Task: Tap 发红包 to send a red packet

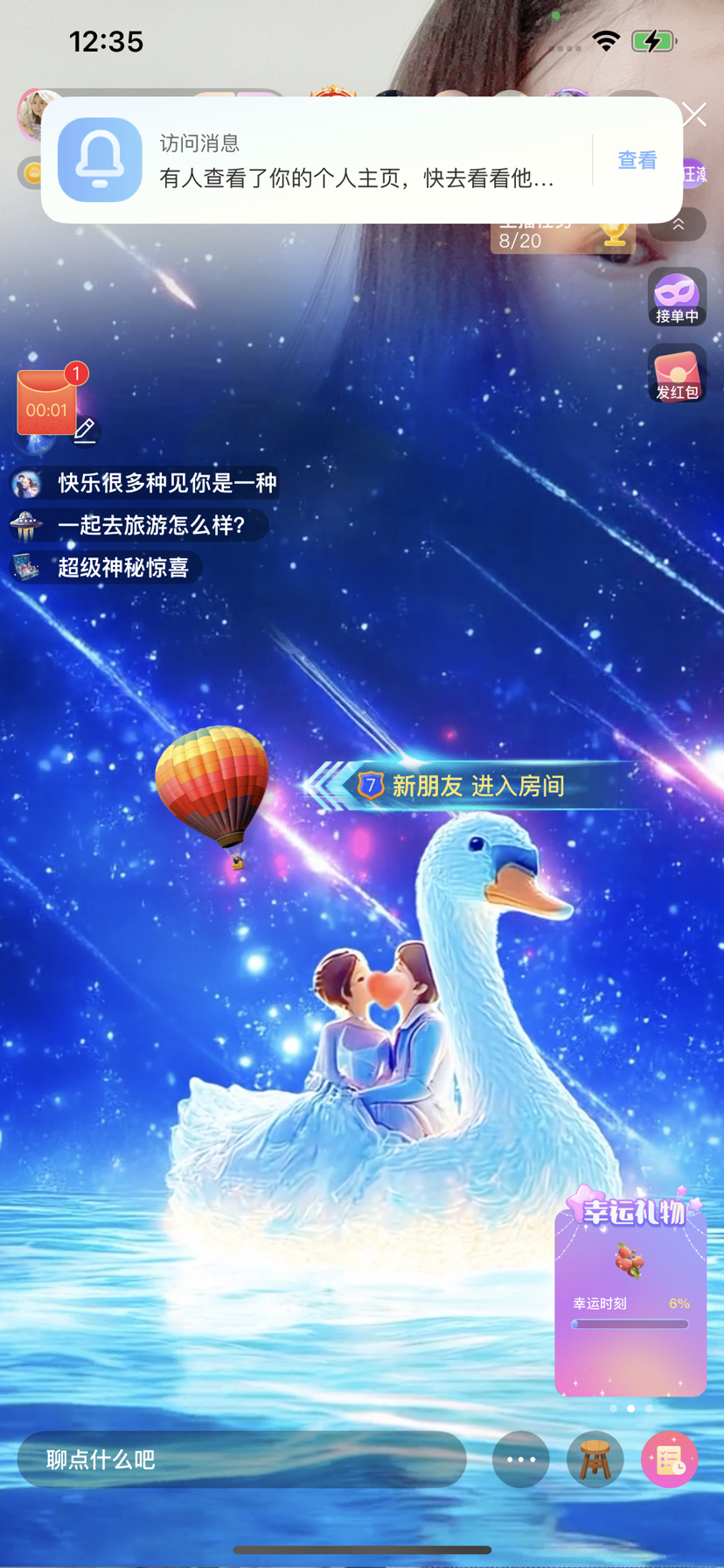Action: [x=677, y=374]
